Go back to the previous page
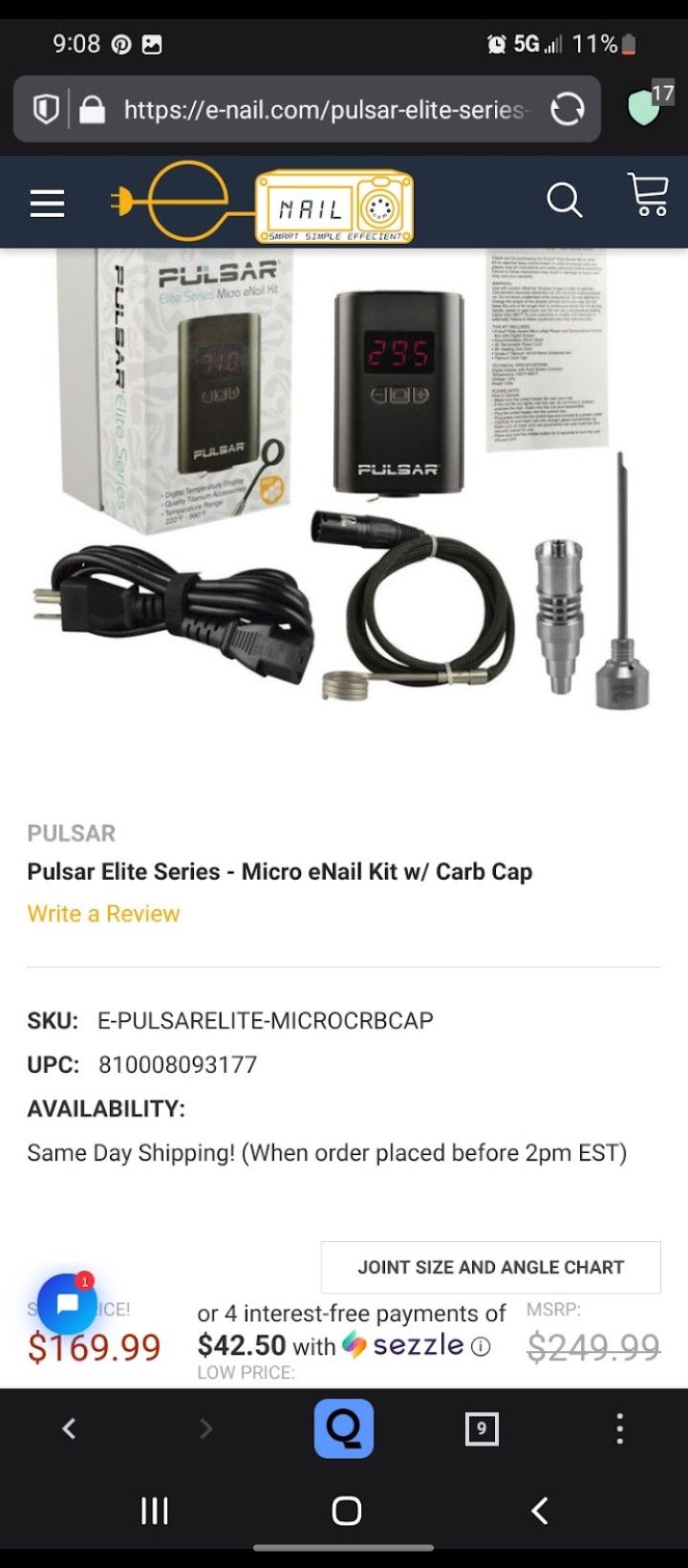688x1568 pixels. pyautogui.click(x=69, y=1428)
